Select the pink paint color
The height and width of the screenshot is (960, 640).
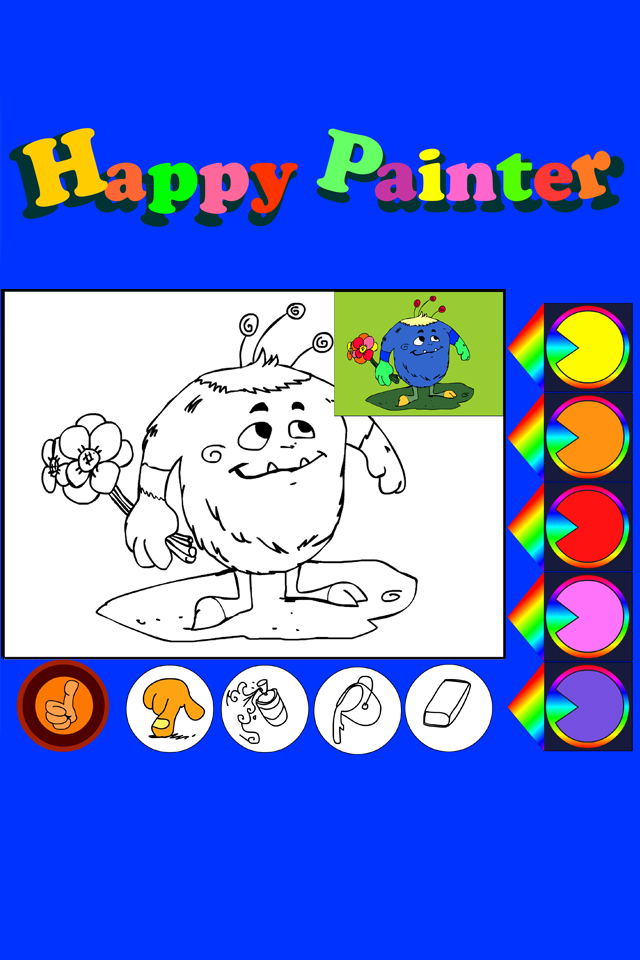coord(587,617)
